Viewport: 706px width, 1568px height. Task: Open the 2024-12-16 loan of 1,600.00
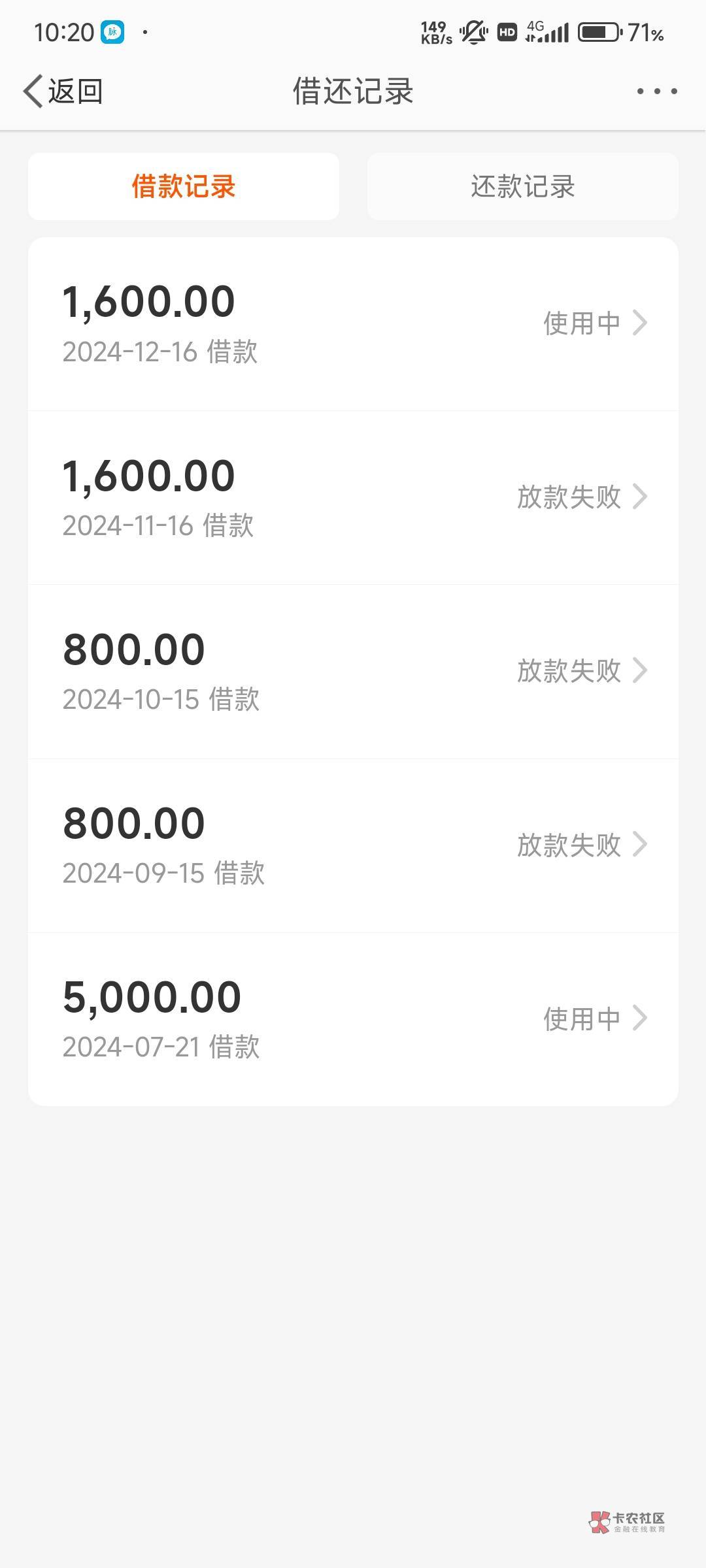point(353,323)
